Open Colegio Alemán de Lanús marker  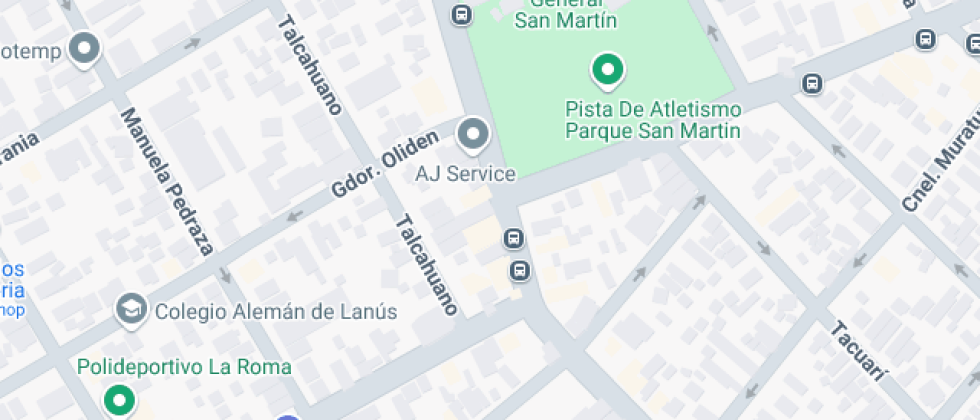point(130,310)
